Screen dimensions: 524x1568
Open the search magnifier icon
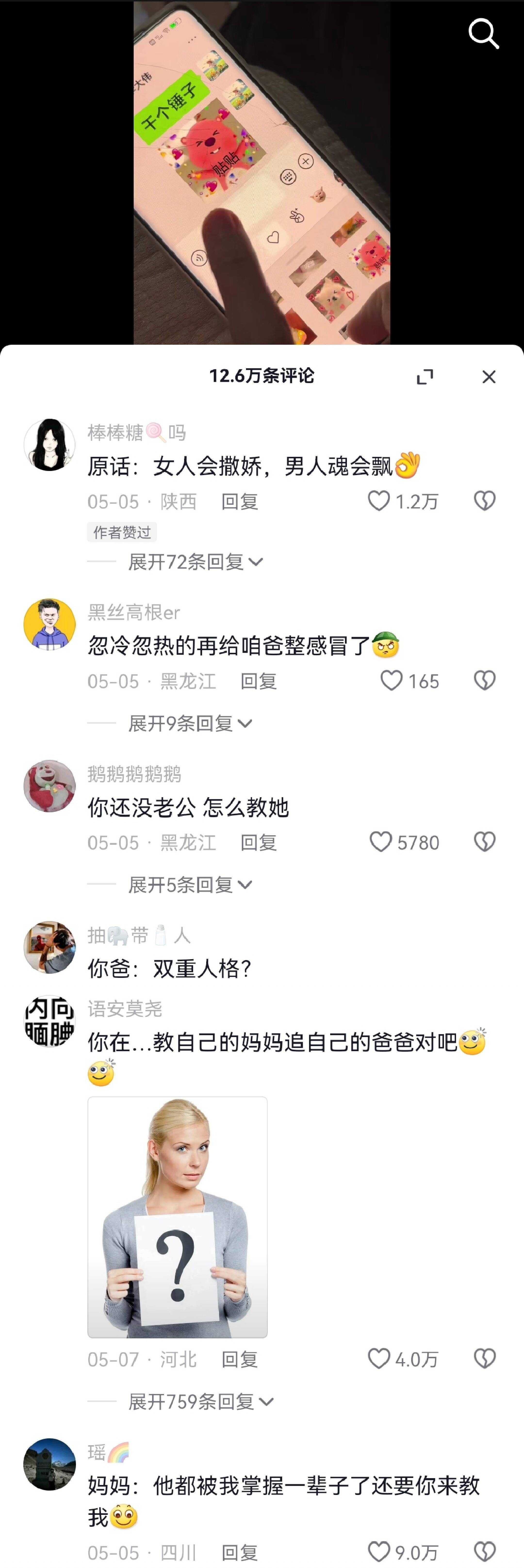483,34
